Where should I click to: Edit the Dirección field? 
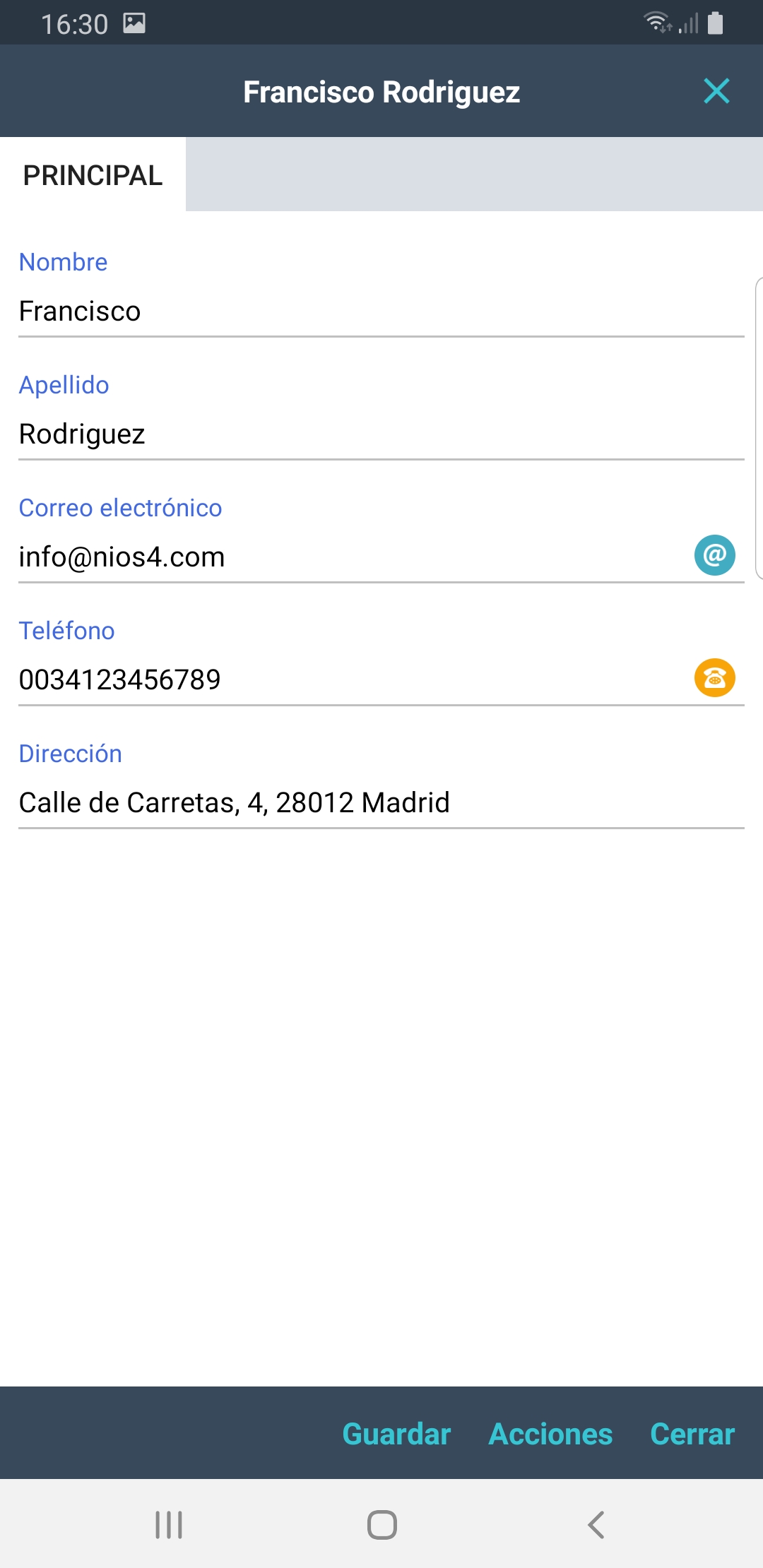(353, 803)
